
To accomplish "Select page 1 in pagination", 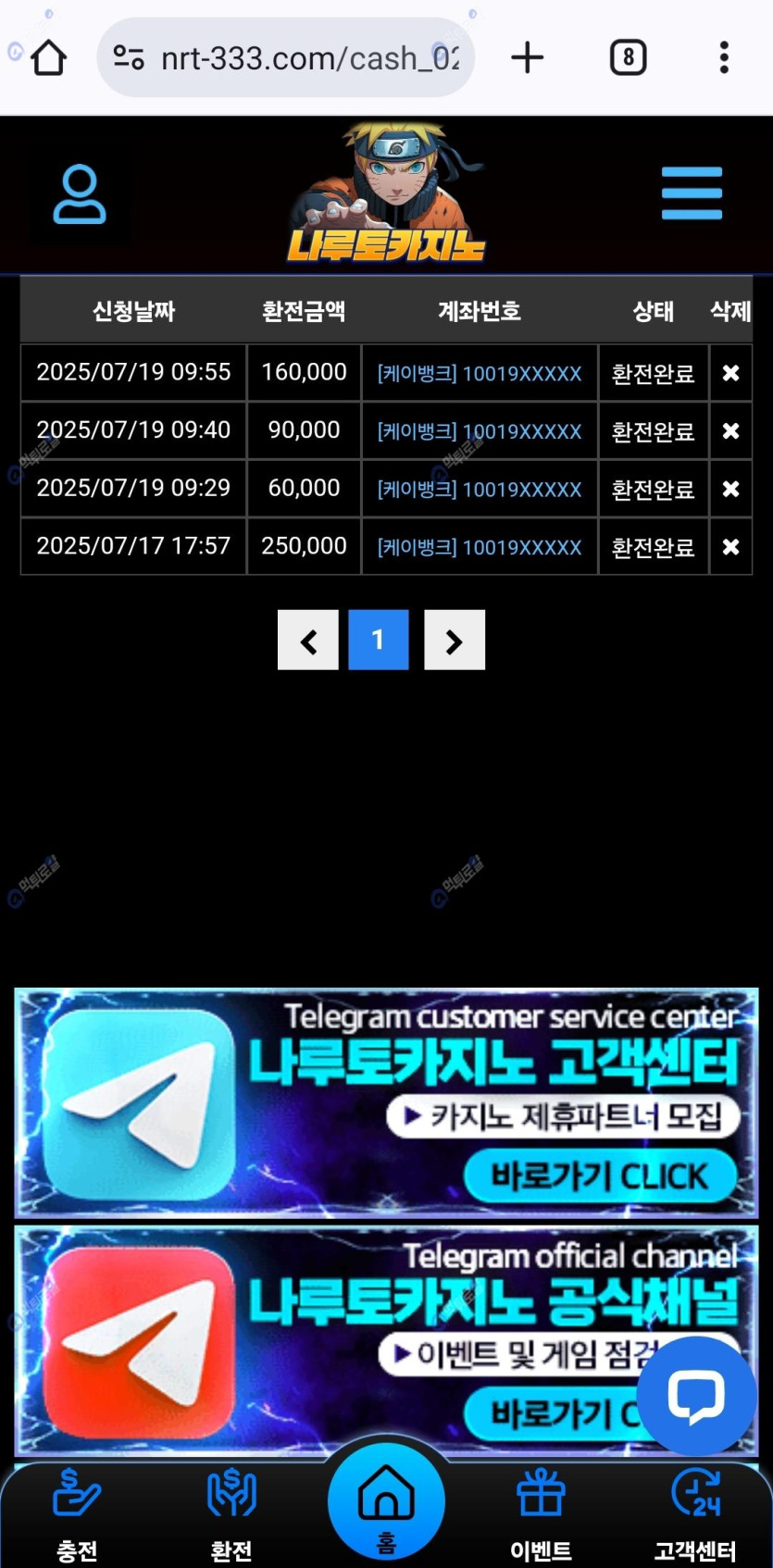I will 378,640.
